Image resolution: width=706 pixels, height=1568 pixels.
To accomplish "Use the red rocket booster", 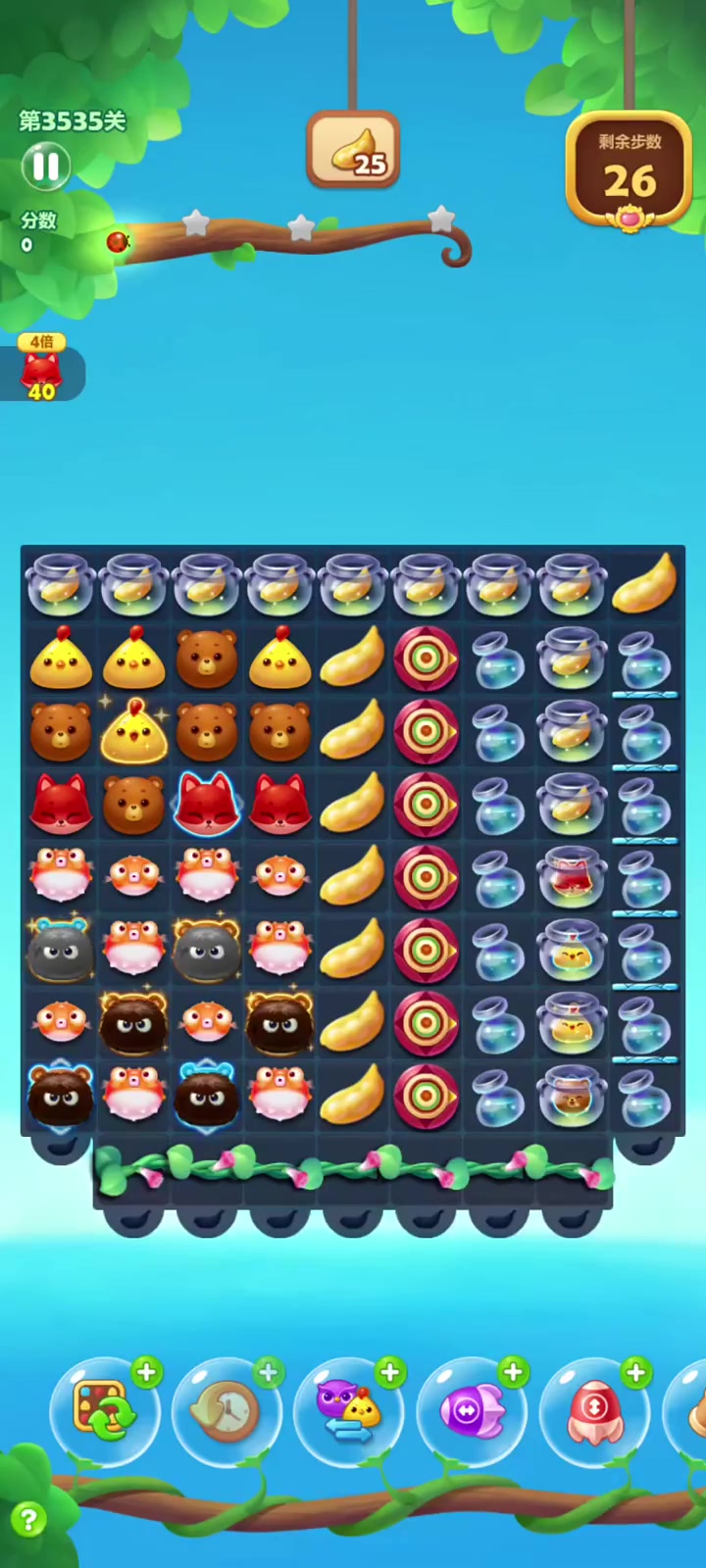I will coord(594,1413).
